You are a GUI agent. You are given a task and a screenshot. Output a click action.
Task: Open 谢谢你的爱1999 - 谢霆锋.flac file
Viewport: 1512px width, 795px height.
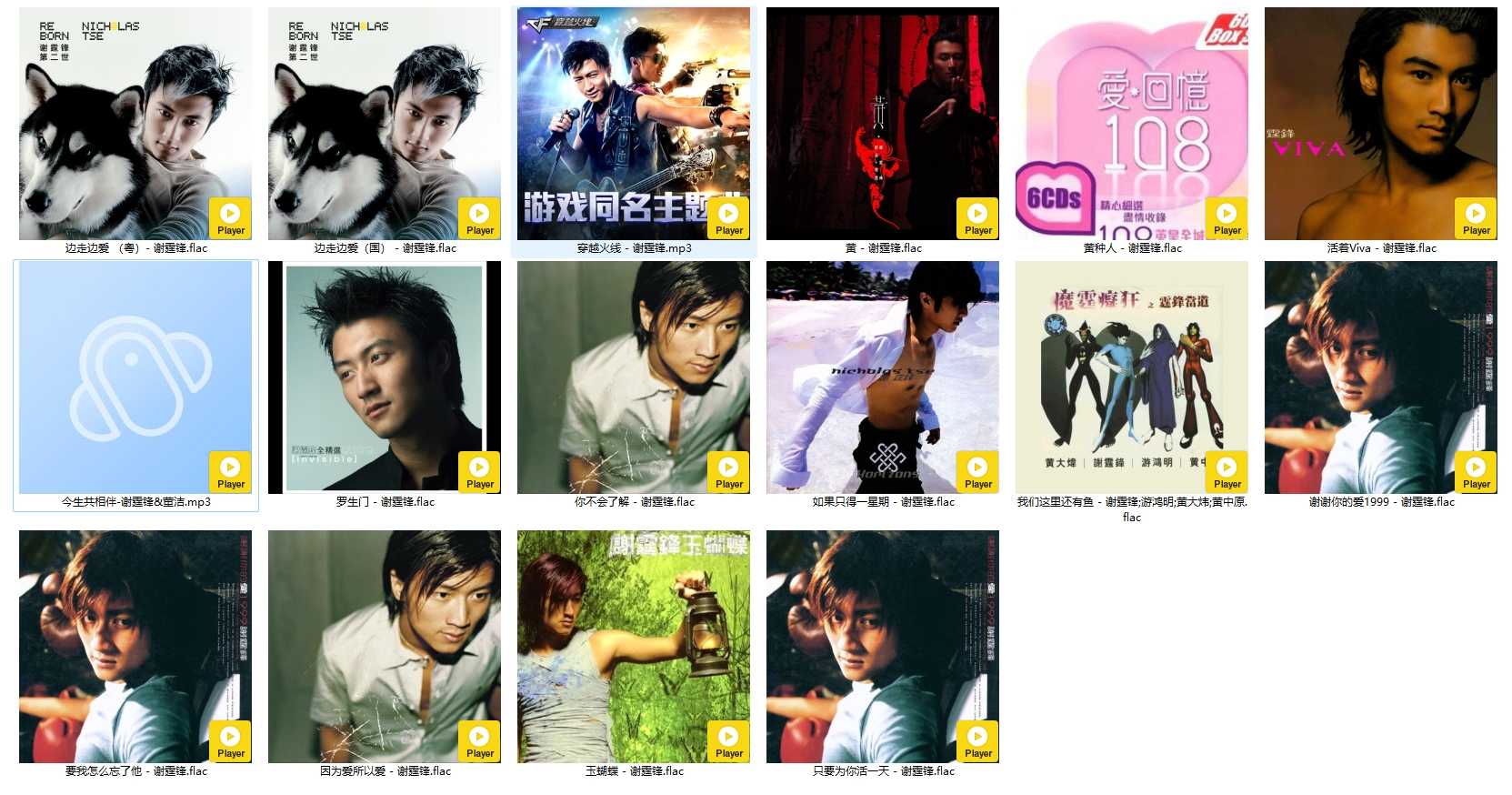pos(1380,377)
